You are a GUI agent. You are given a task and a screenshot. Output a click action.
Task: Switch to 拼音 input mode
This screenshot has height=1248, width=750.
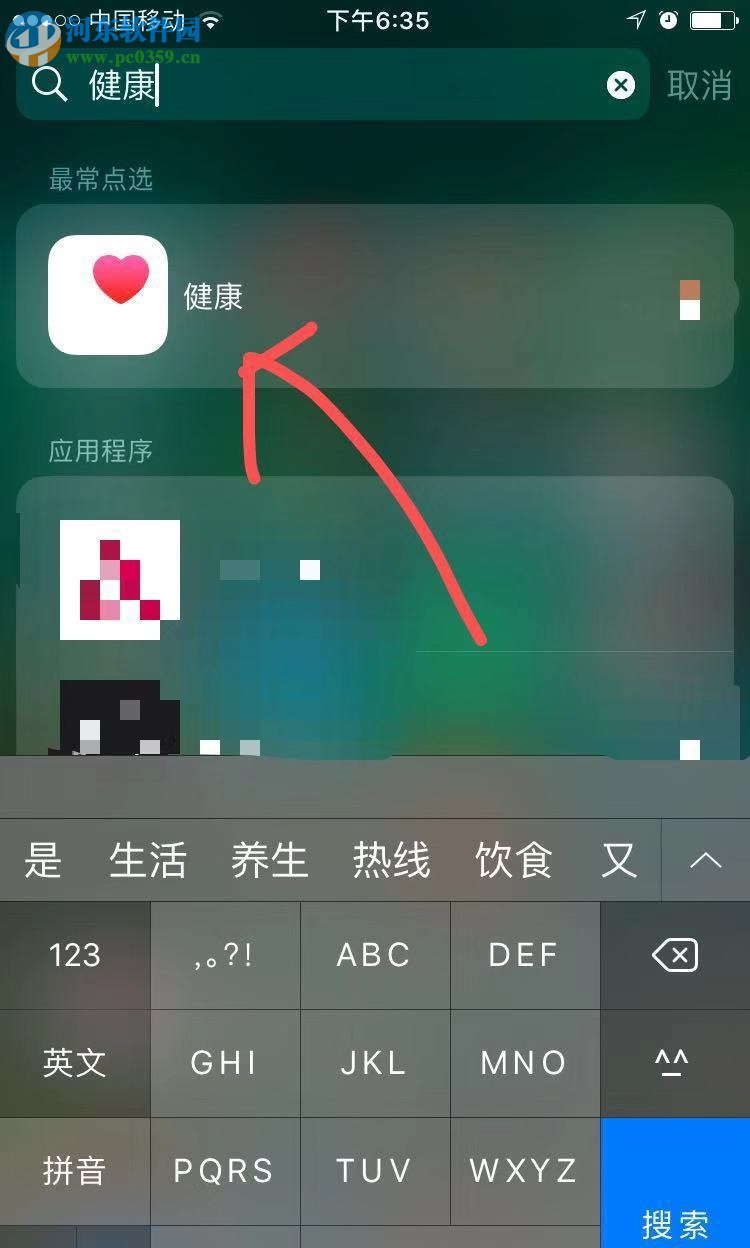click(75, 1171)
